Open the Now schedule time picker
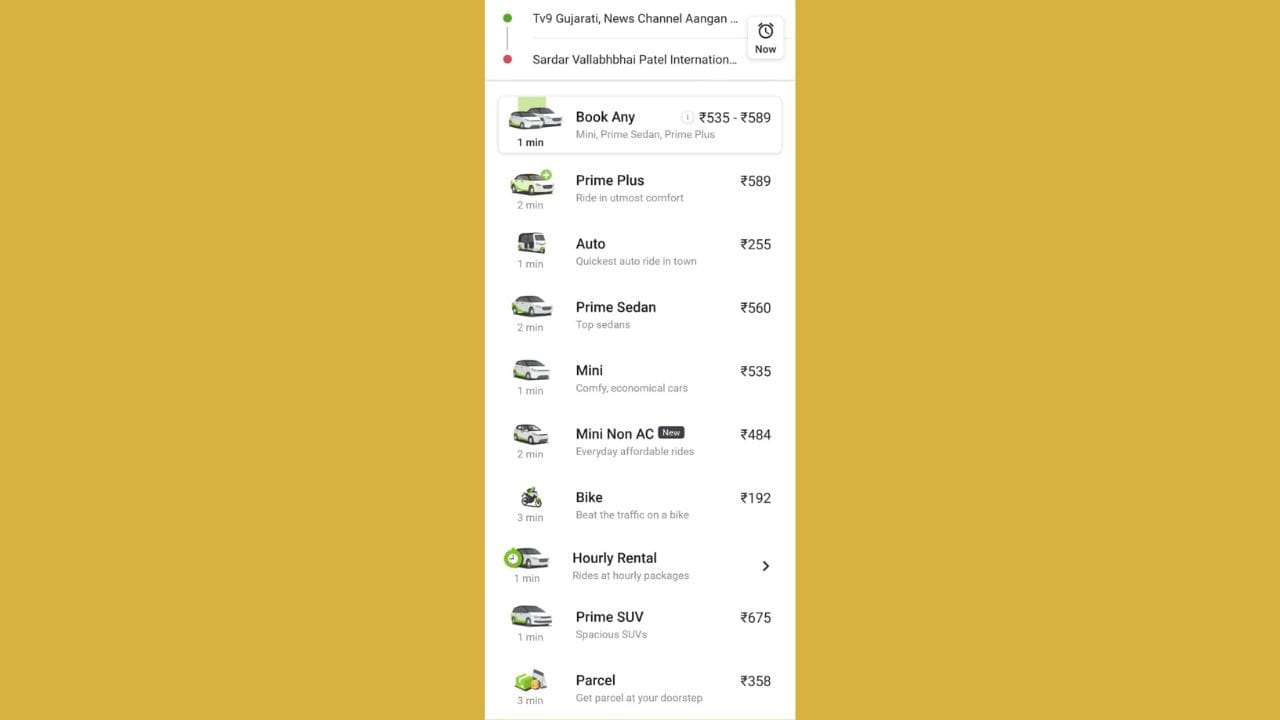1280x720 pixels. tap(765, 38)
